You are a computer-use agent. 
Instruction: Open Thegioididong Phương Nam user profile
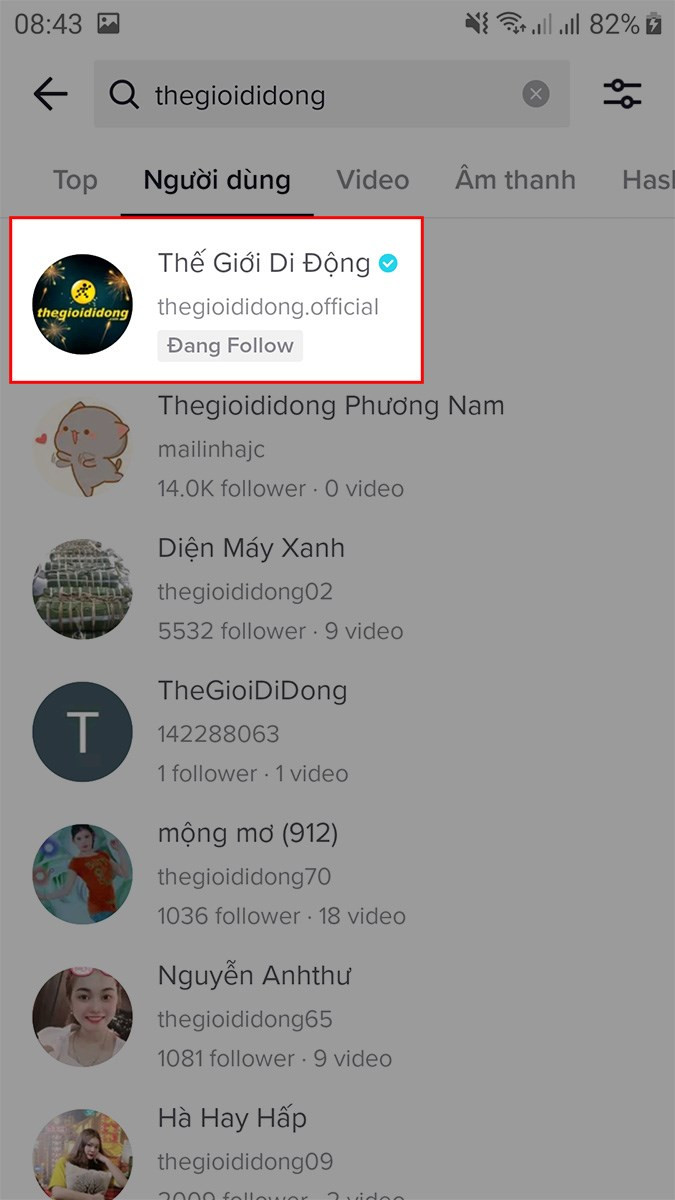(x=330, y=406)
